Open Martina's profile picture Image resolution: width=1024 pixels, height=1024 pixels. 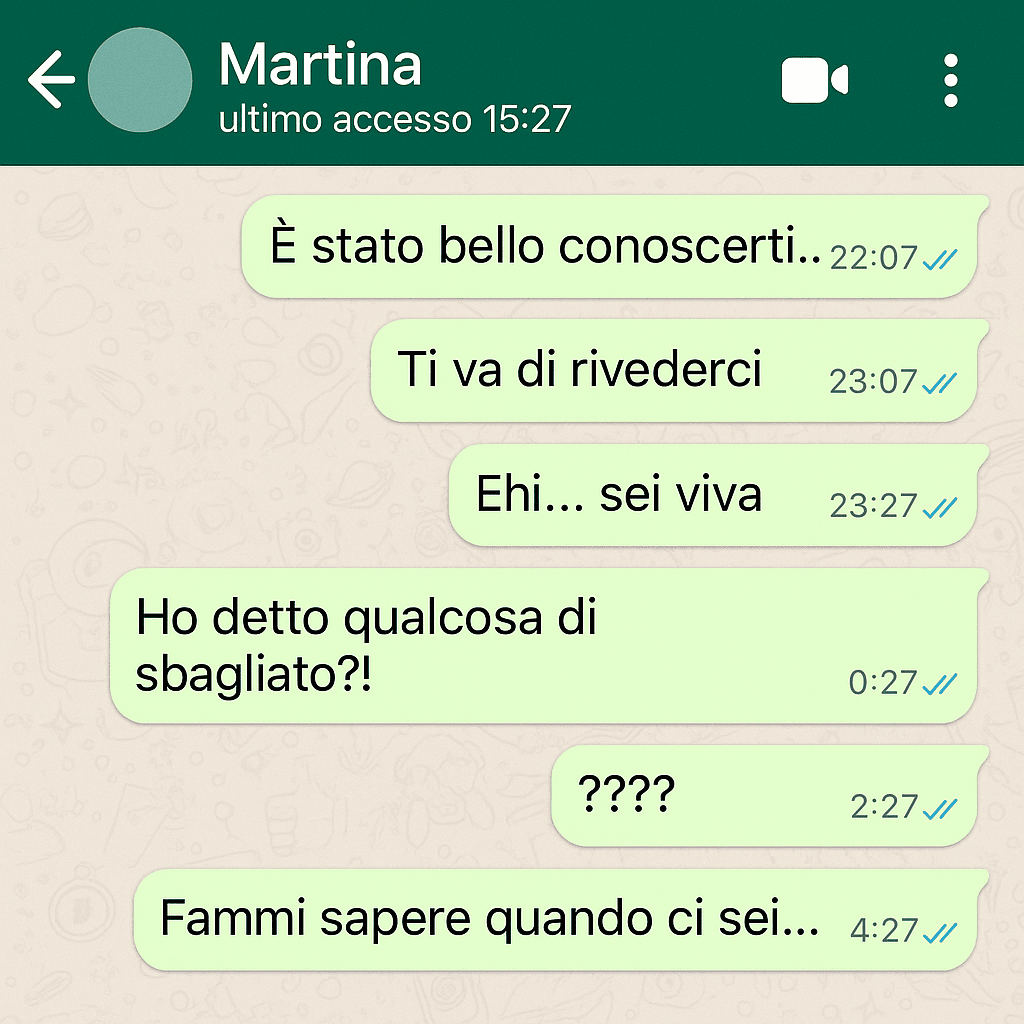[x=140, y=81]
